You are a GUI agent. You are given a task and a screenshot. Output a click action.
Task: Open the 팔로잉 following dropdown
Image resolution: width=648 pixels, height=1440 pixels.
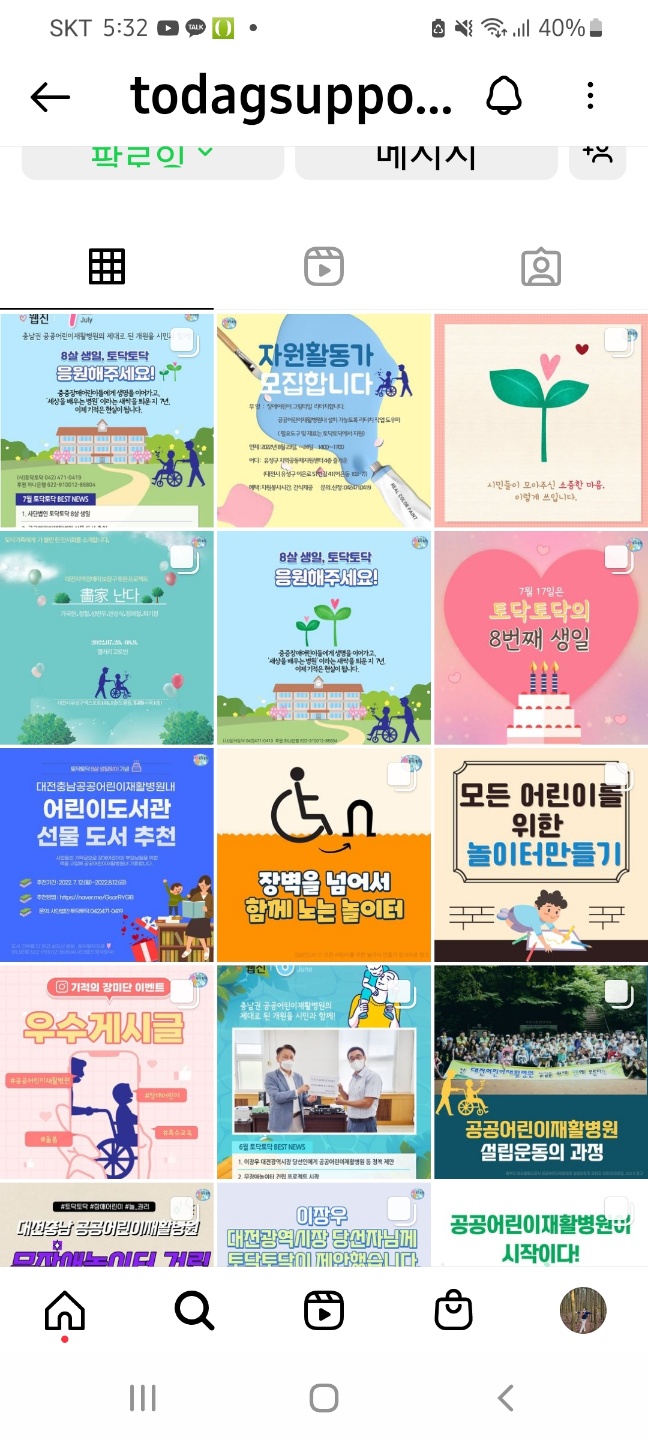(x=152, y=160)
